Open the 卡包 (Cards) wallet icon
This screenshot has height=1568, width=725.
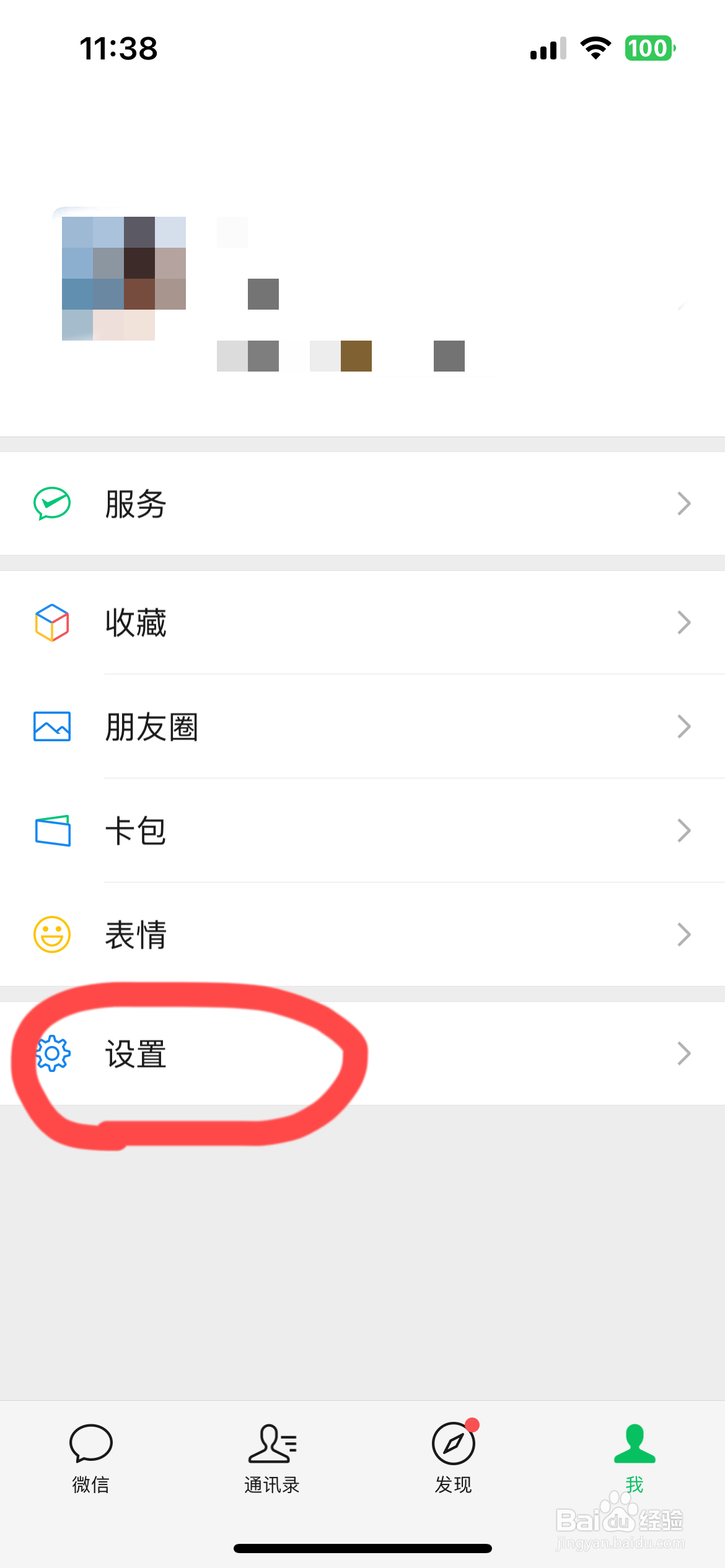(52, 830)
